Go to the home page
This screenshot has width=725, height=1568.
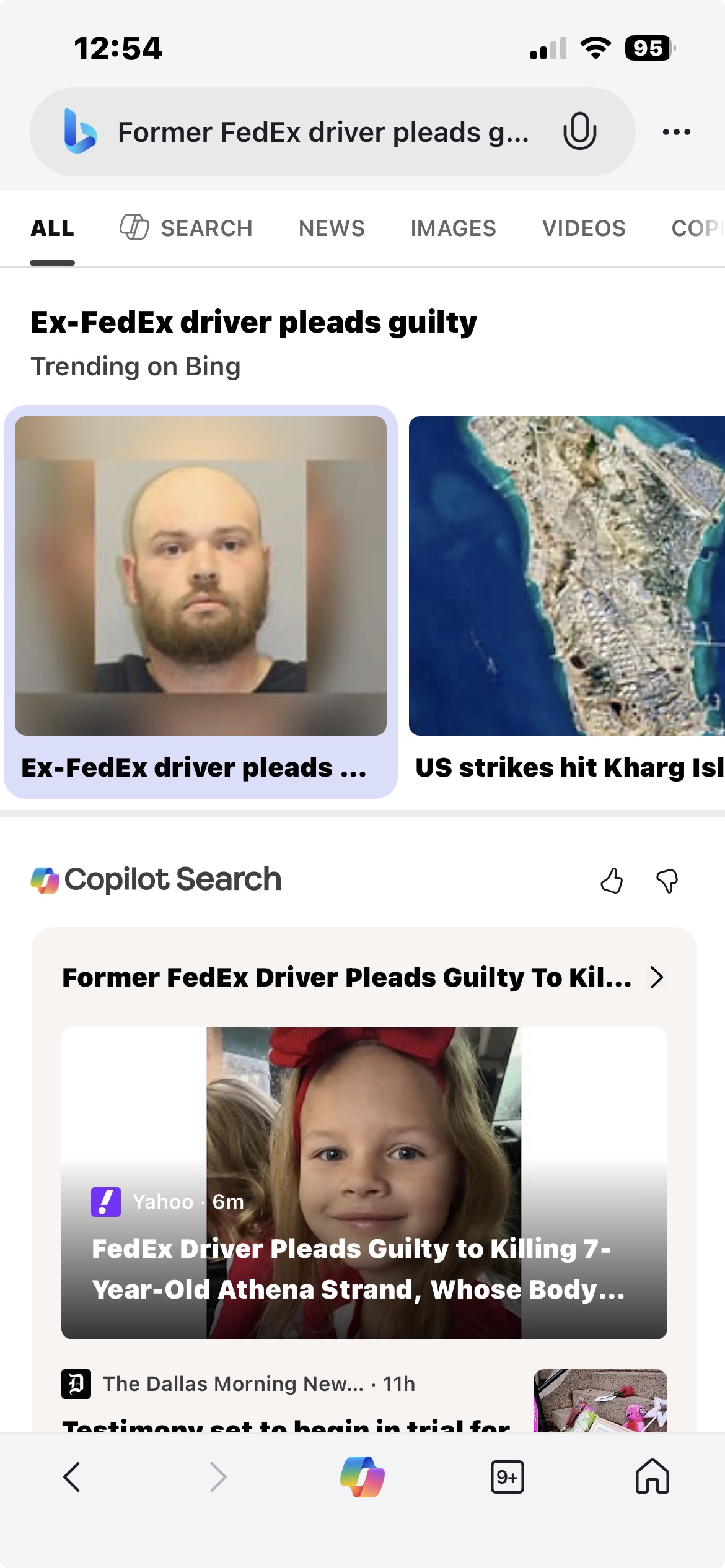(x=652, y=1477)
